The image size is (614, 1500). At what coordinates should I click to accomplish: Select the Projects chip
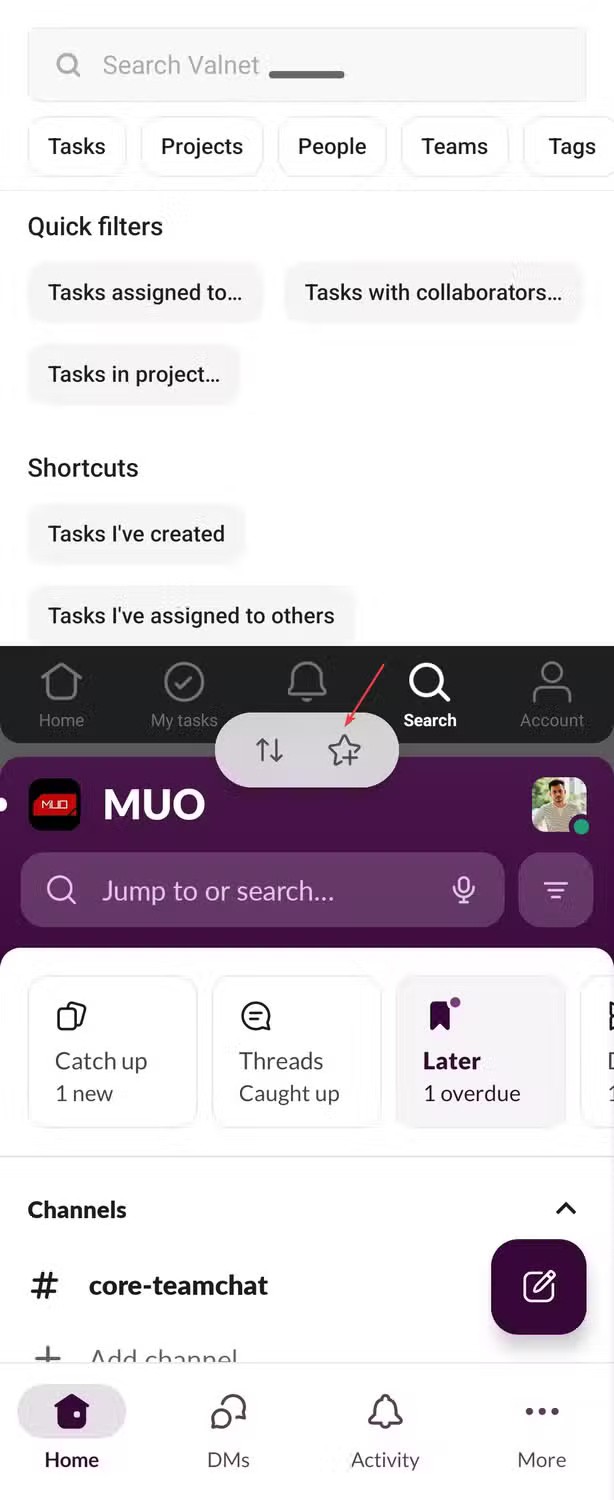pyautogui.click(x=202, y=147)
